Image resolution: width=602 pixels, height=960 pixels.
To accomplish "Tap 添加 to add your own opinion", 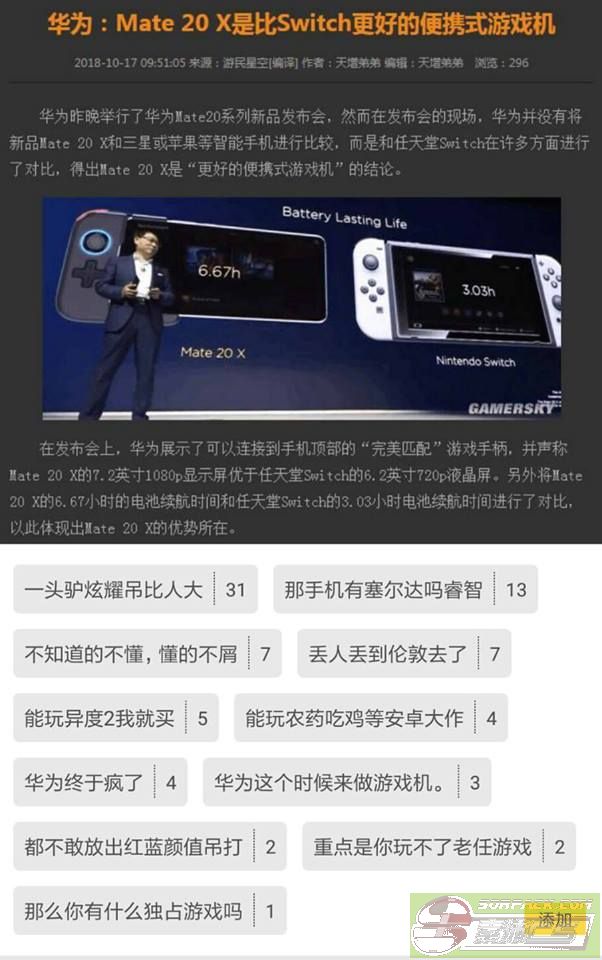I will [x=556, y=919].
